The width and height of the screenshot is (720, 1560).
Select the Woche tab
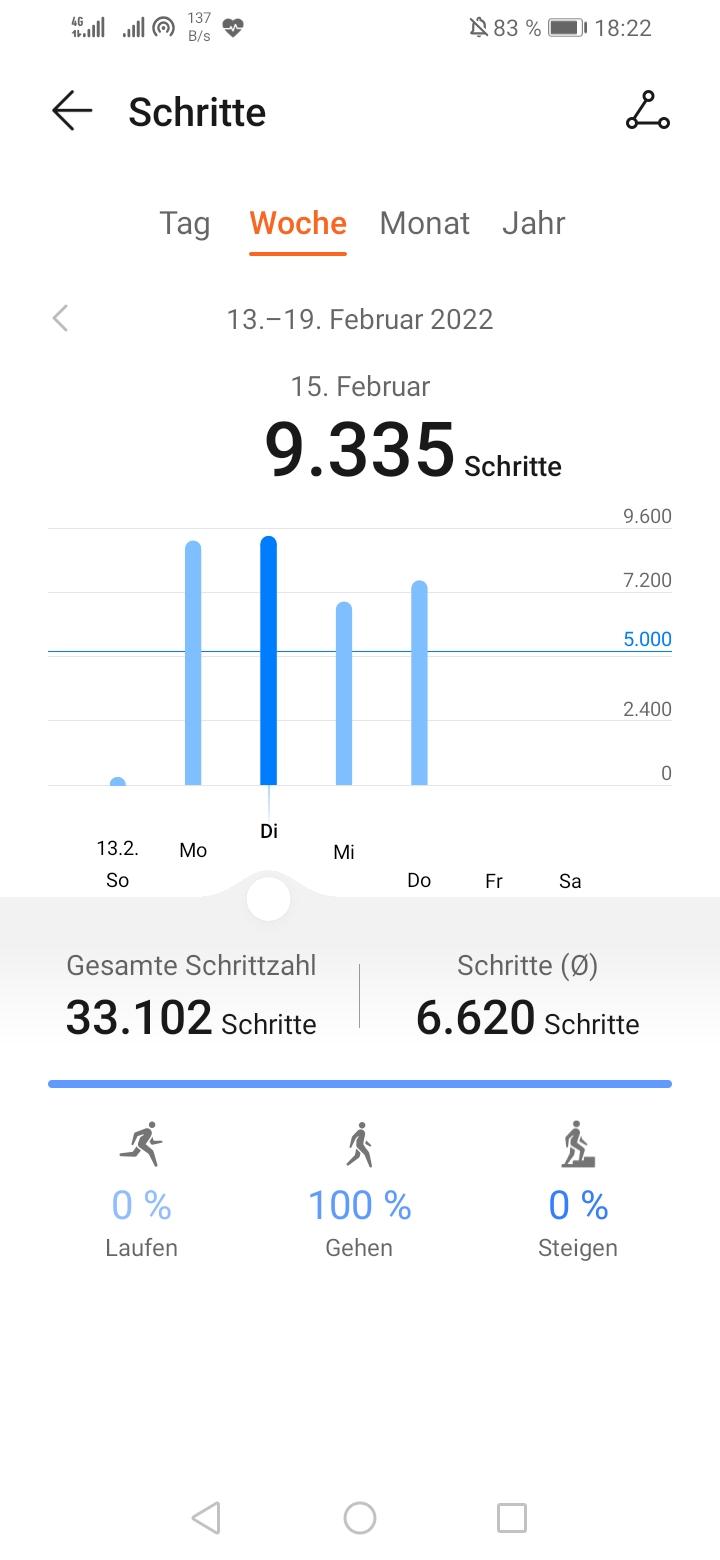click(298, 223)
